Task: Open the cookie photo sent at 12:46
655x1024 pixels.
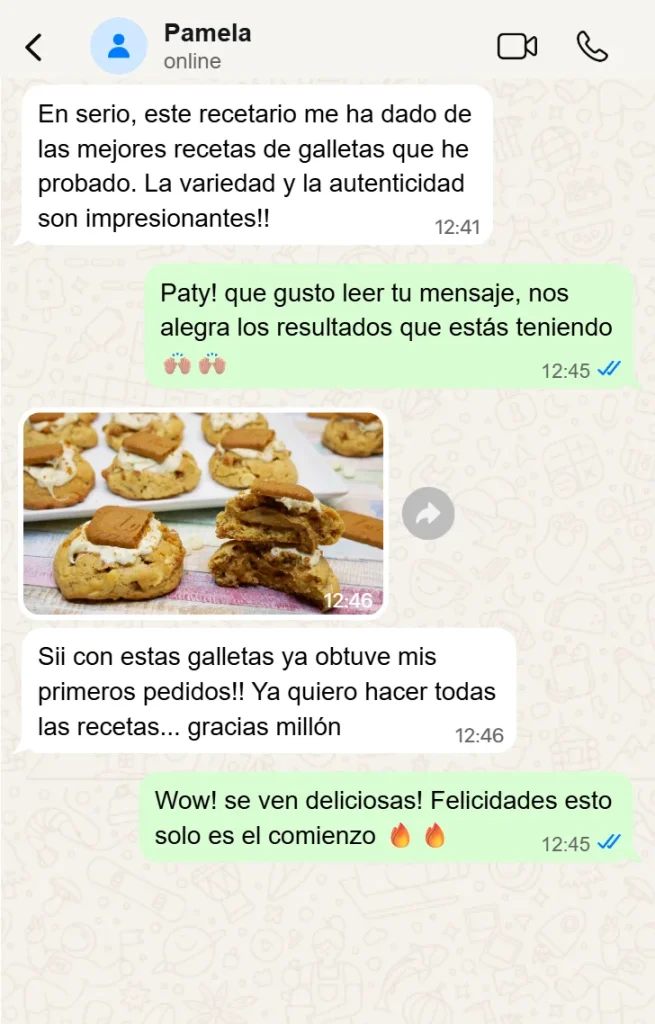Action: [x=203, y=513]
